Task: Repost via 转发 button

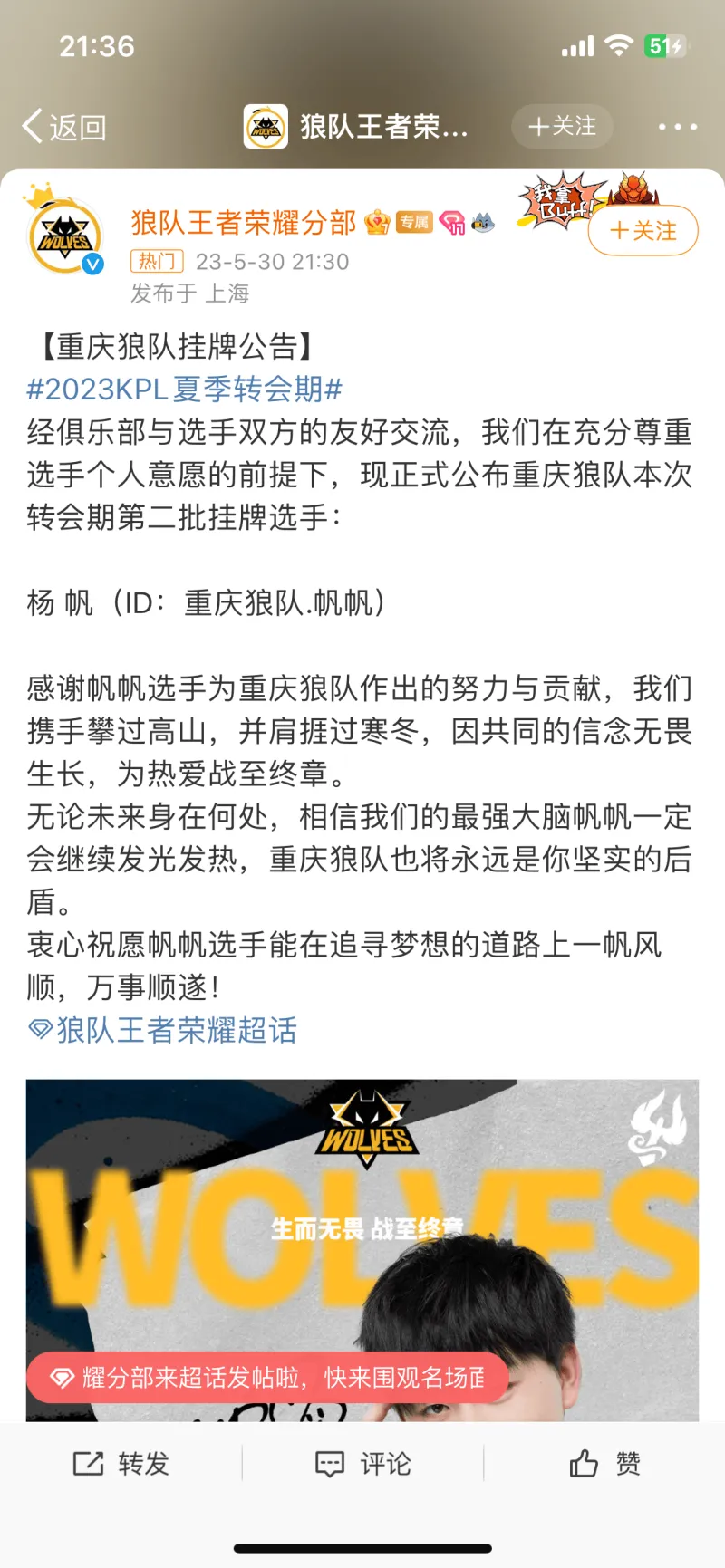Action: [121, 1463]
